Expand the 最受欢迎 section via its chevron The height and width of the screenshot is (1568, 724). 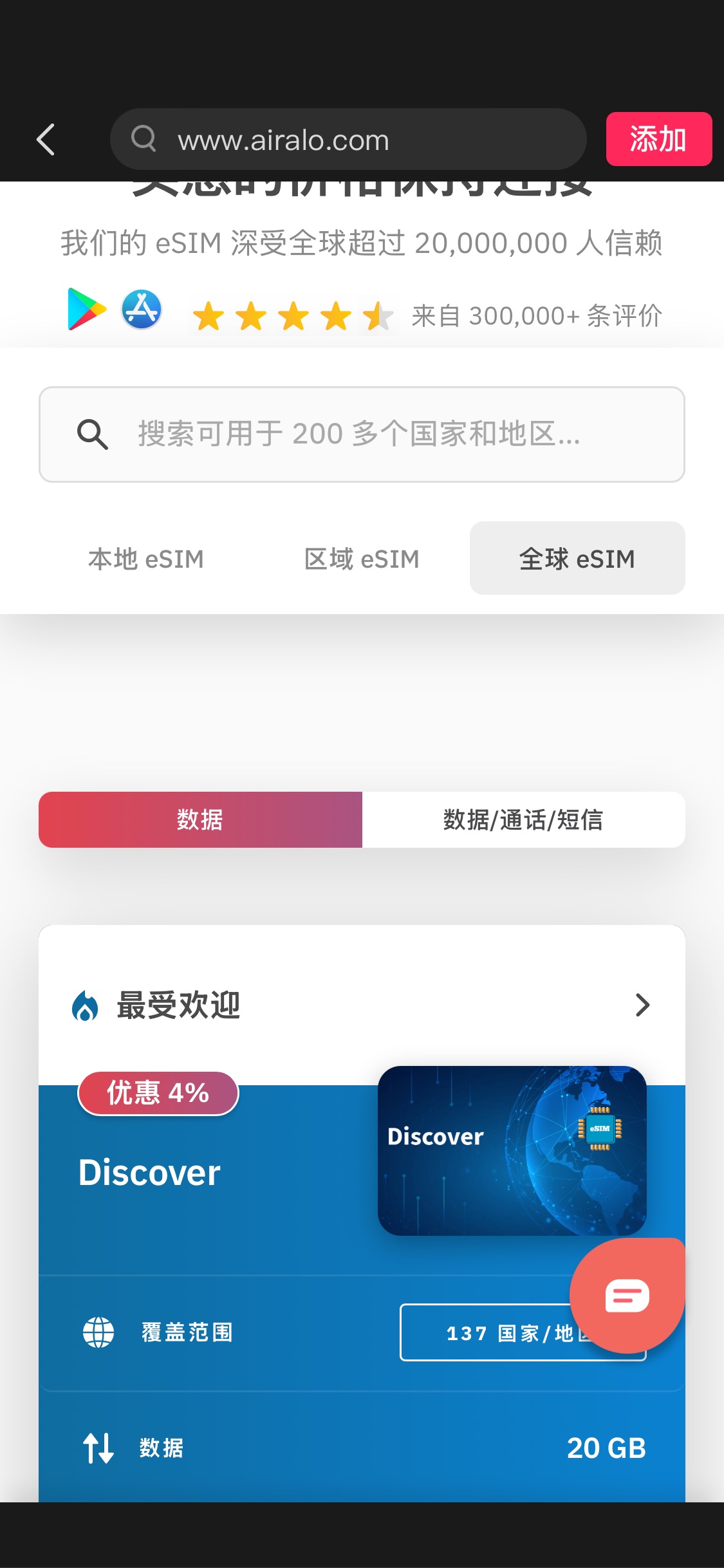tap(642, 1005)
